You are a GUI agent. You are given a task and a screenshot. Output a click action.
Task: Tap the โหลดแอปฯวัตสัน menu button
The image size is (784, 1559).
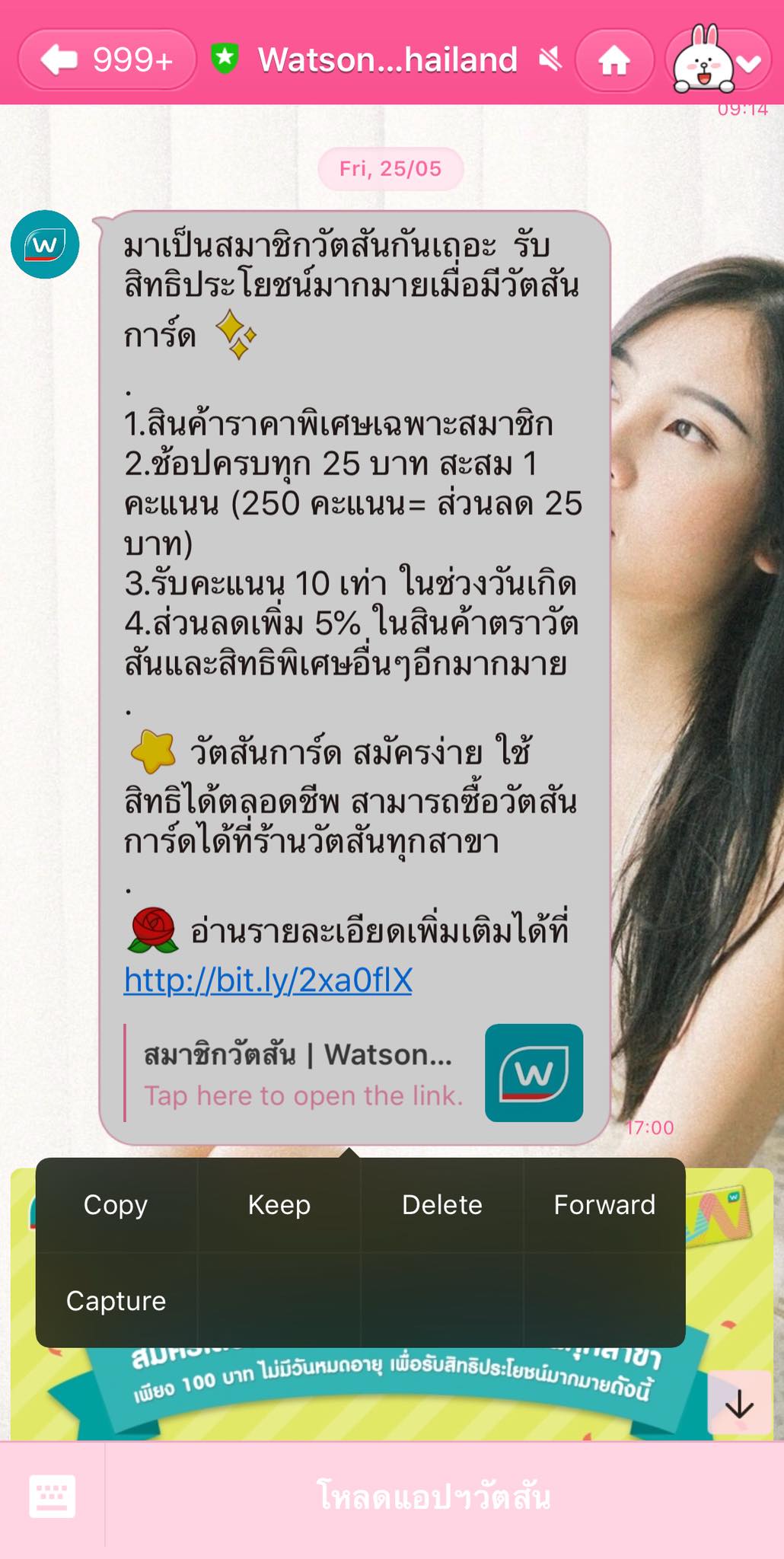click(434, 1497)
